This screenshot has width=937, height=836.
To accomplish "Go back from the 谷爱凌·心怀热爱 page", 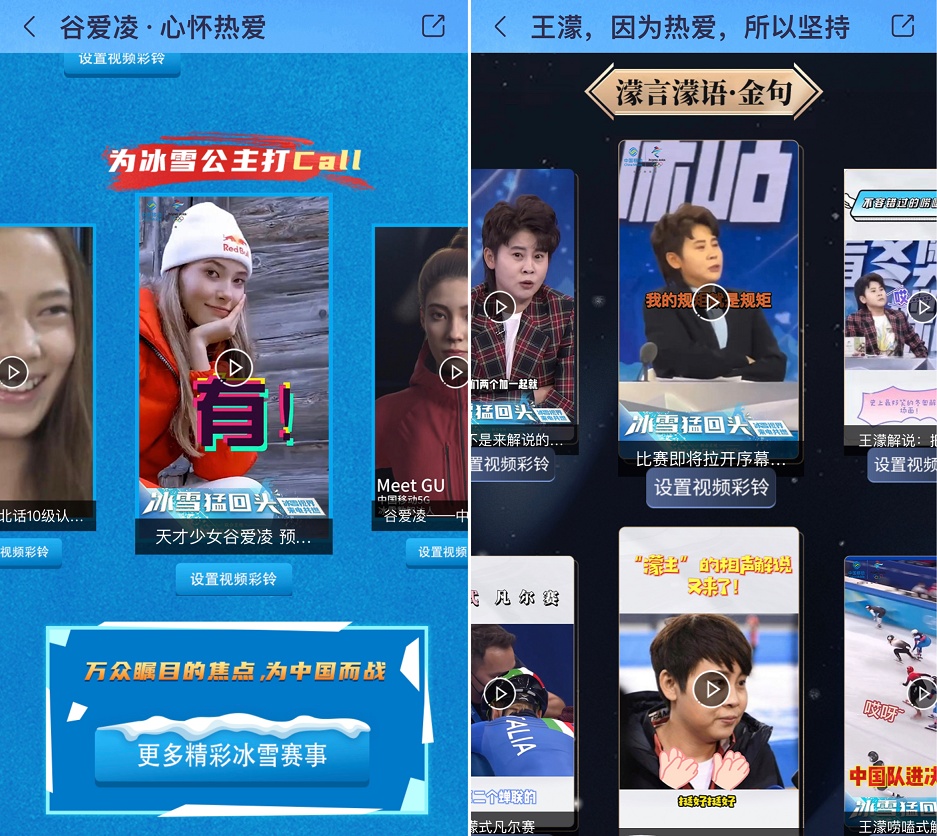I will click(29, 27).
